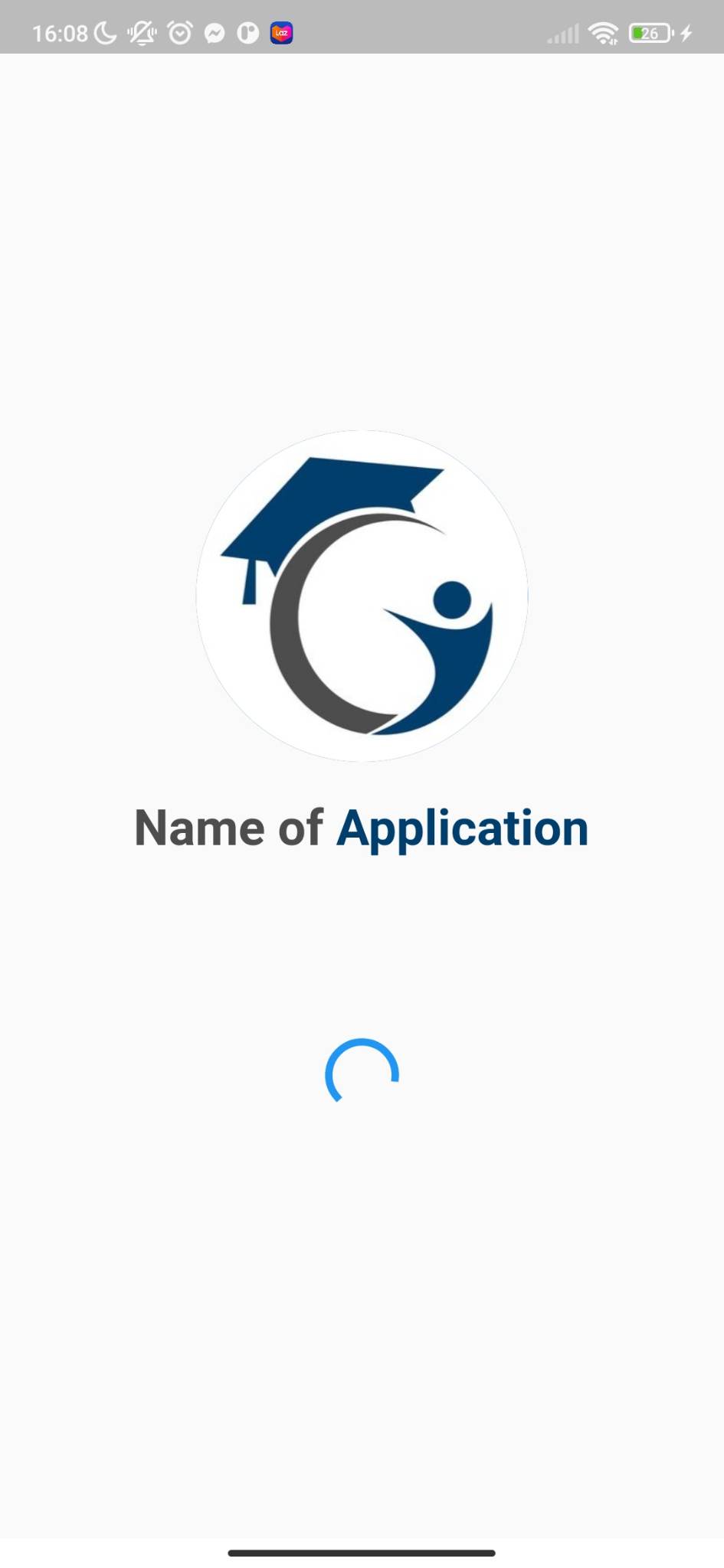The width and height of the screenshot is (724, 1568).
Task: Tap the alarm clock status icon
Action: pos(179,32)
